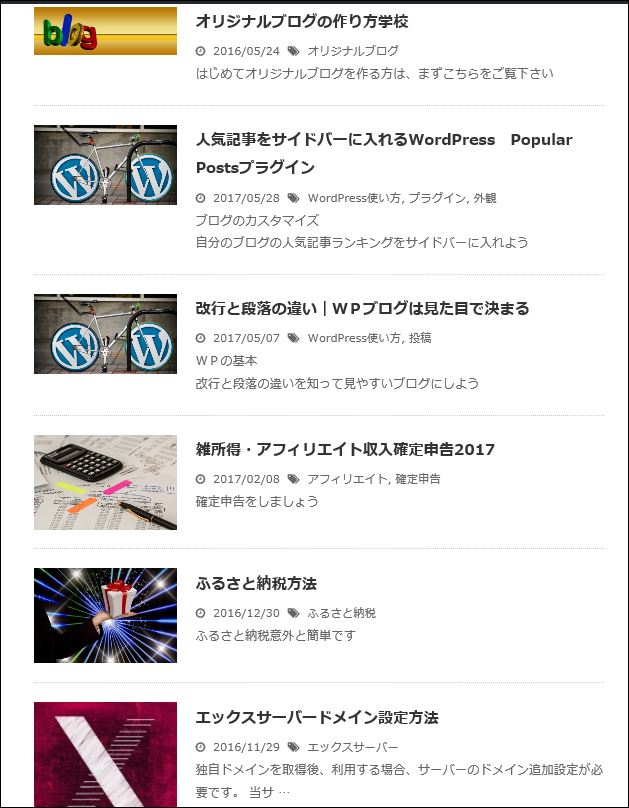Open the エックスサーバー category tag
This screenshot has height=808, width=629.
353,747
